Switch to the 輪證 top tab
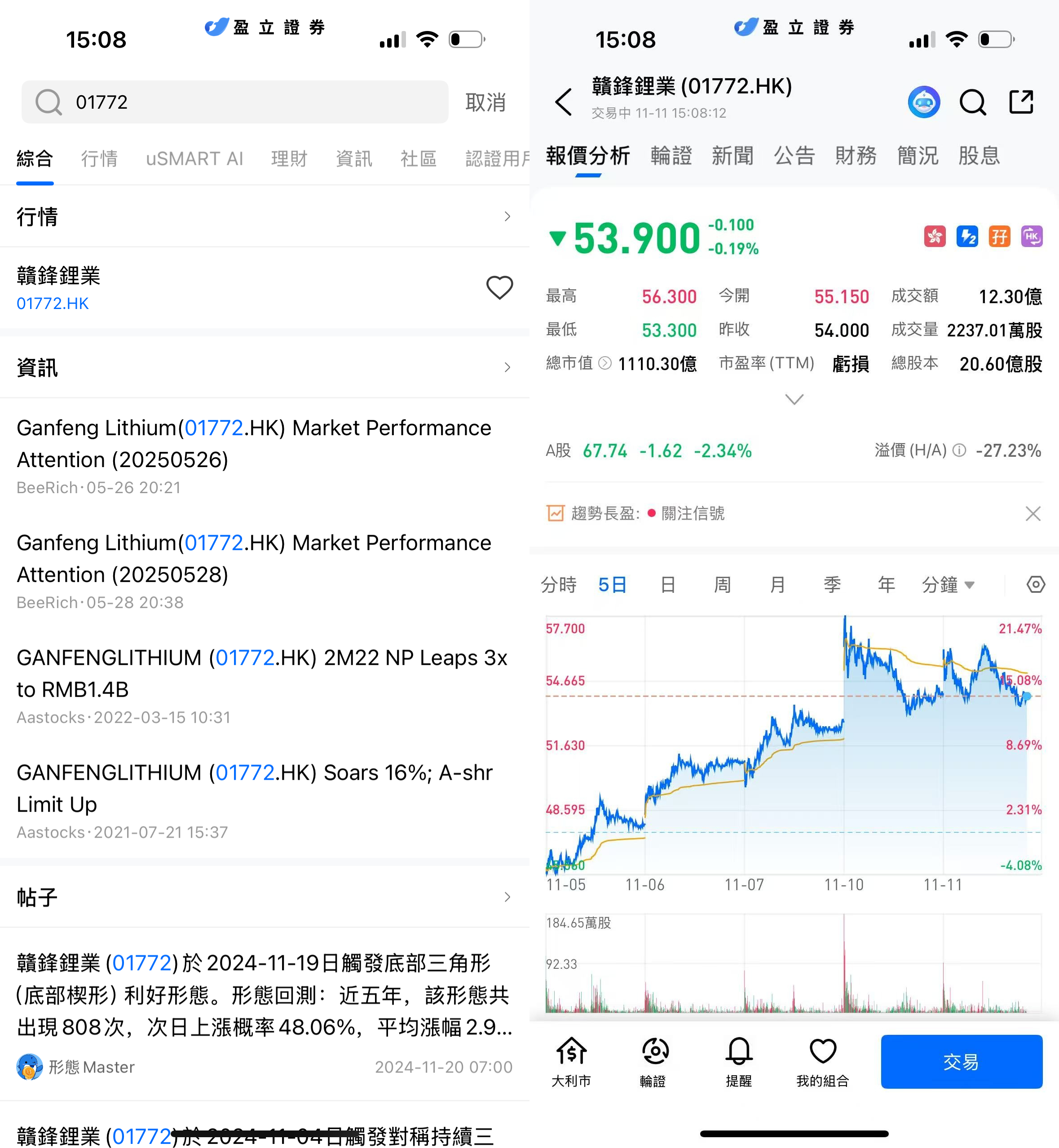The width and height of the screenshot is (1059, 1148). [671, 156]
